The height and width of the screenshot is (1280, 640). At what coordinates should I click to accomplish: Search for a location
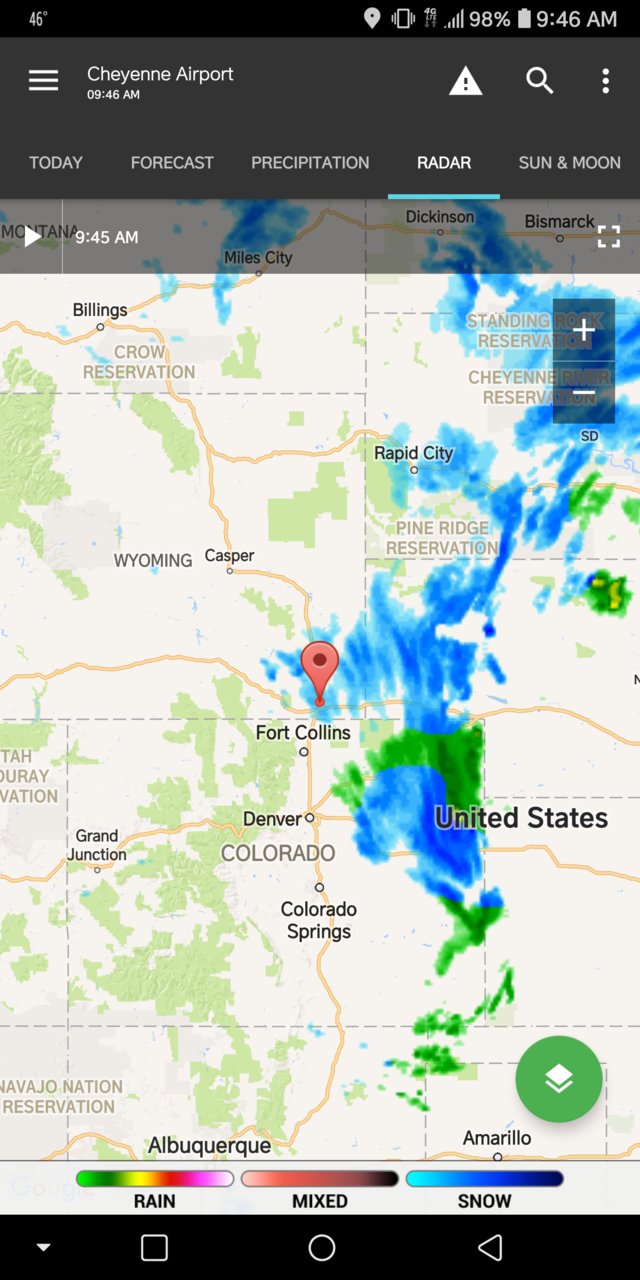[540, 81]
